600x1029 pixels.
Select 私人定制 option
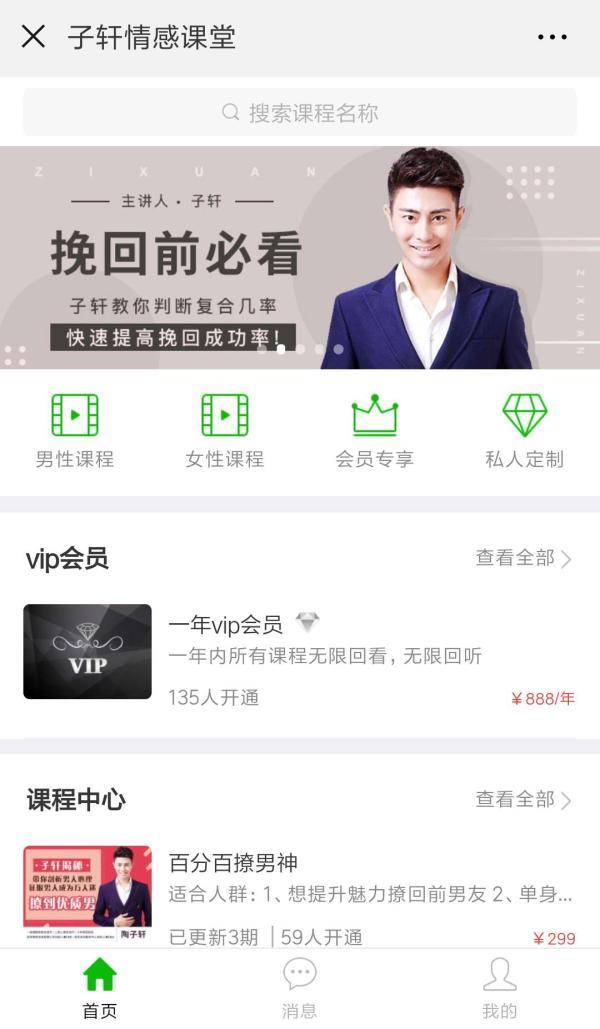[x=525, y=431]
